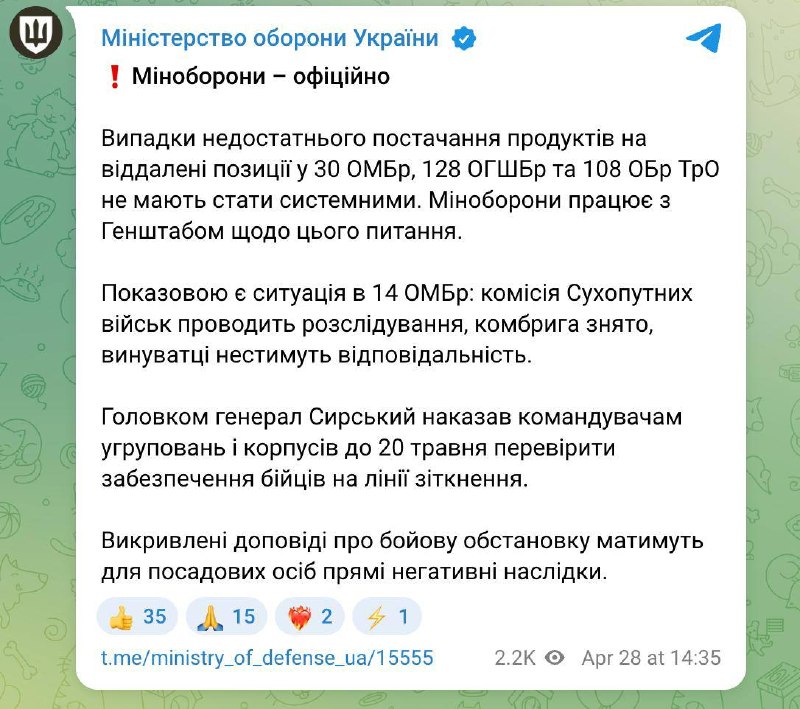This screenshot has height=709, width=800.
Task: Open the post via the Telegram plane icon
Action: (x=704, y=38)
